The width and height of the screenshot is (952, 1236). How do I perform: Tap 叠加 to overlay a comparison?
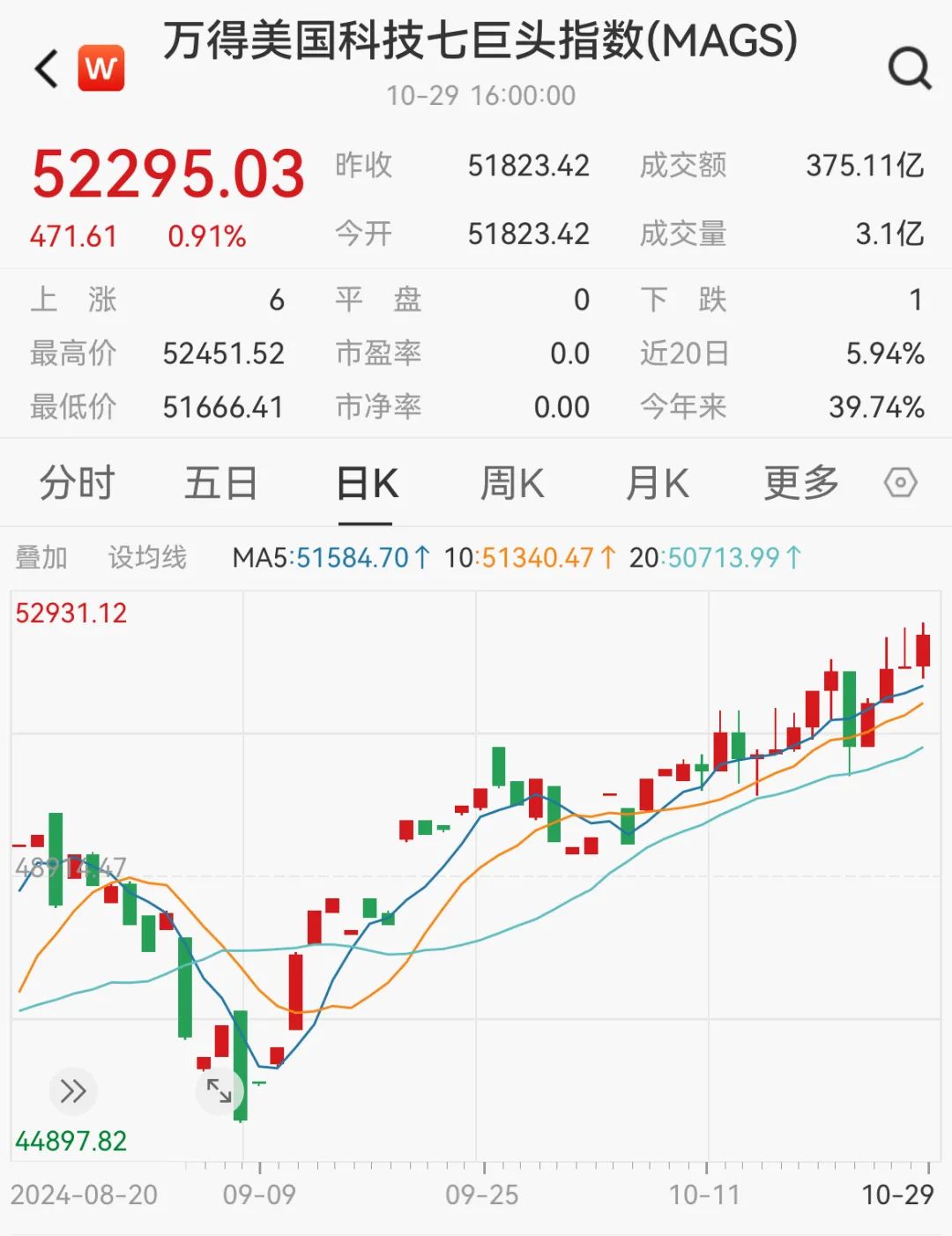coord(41,558)
